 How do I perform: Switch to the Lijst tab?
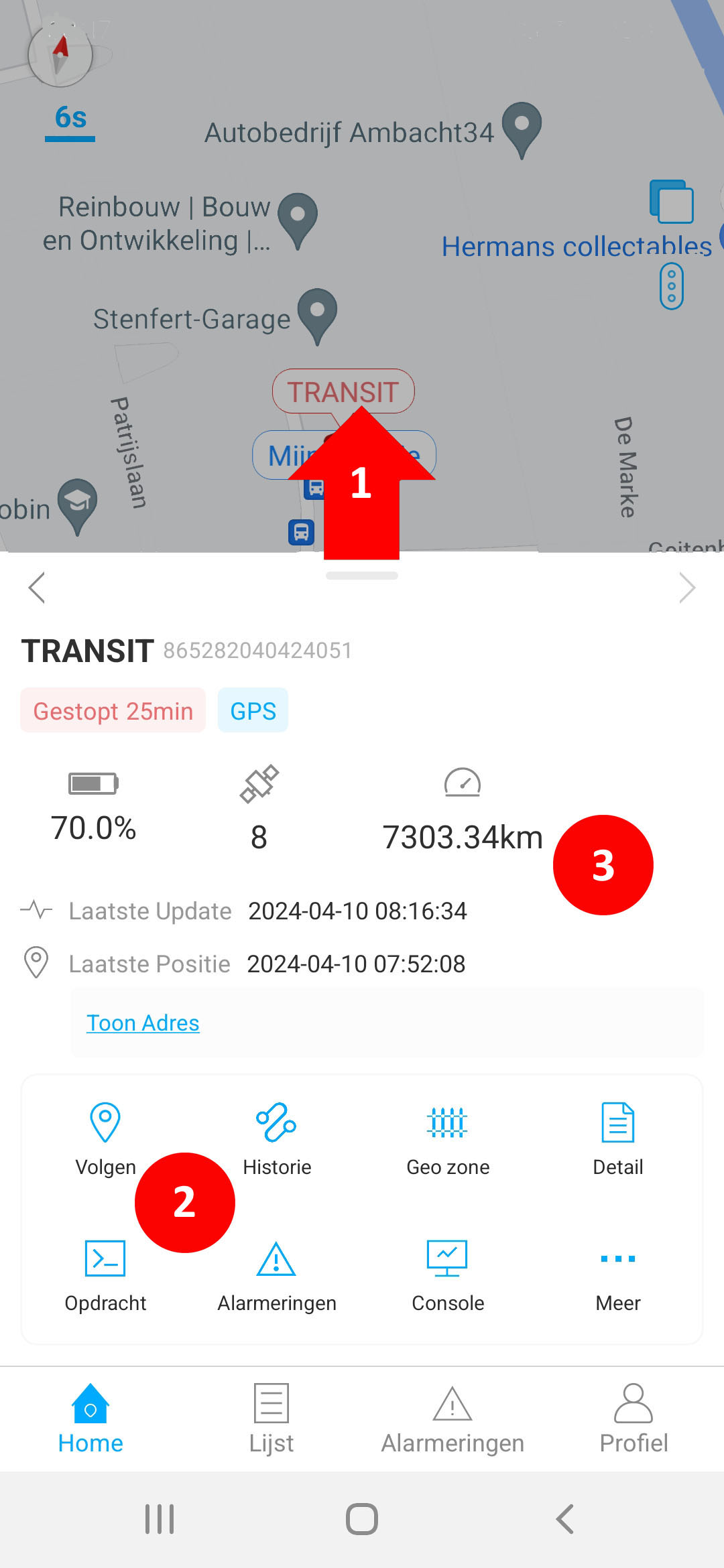(271, 1419)
